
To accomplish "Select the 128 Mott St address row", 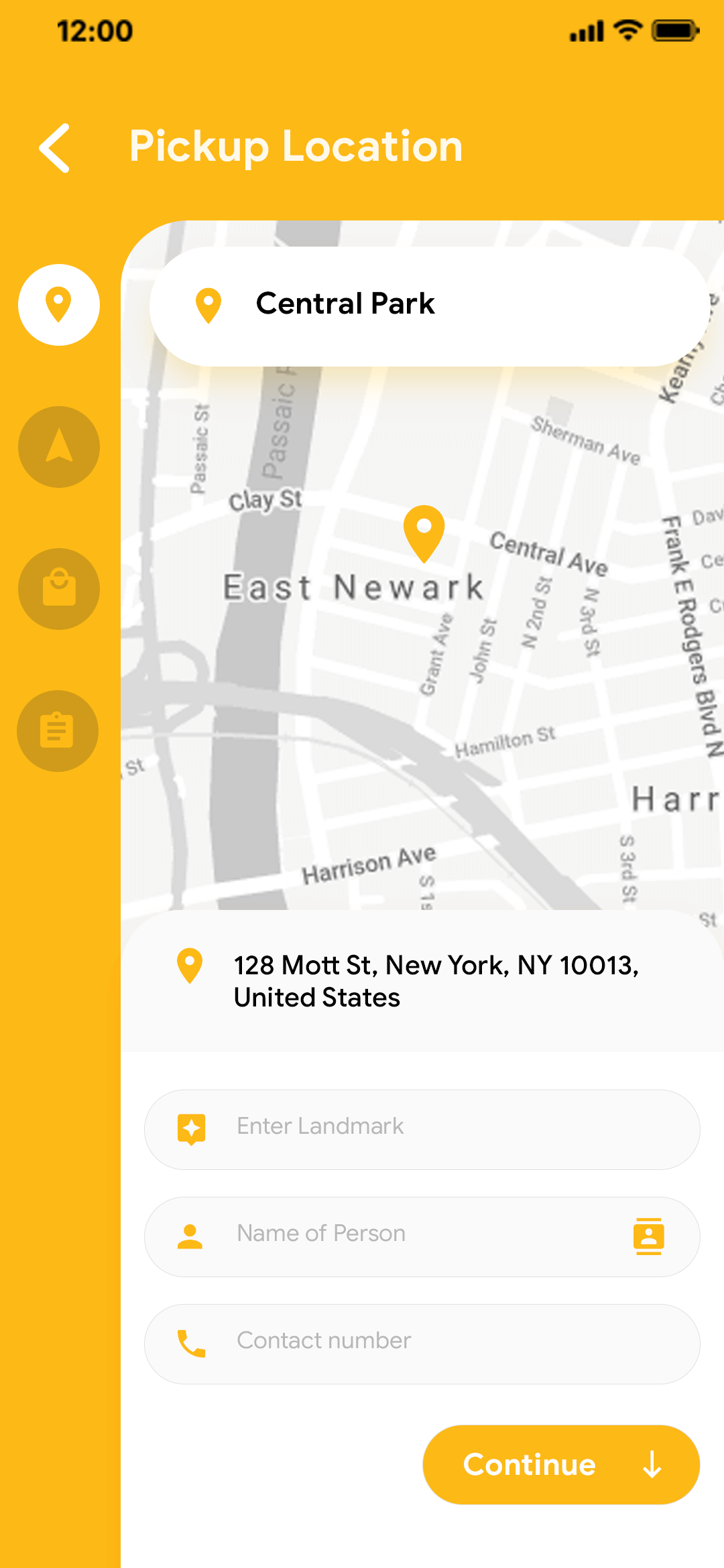I will point(422,981).
